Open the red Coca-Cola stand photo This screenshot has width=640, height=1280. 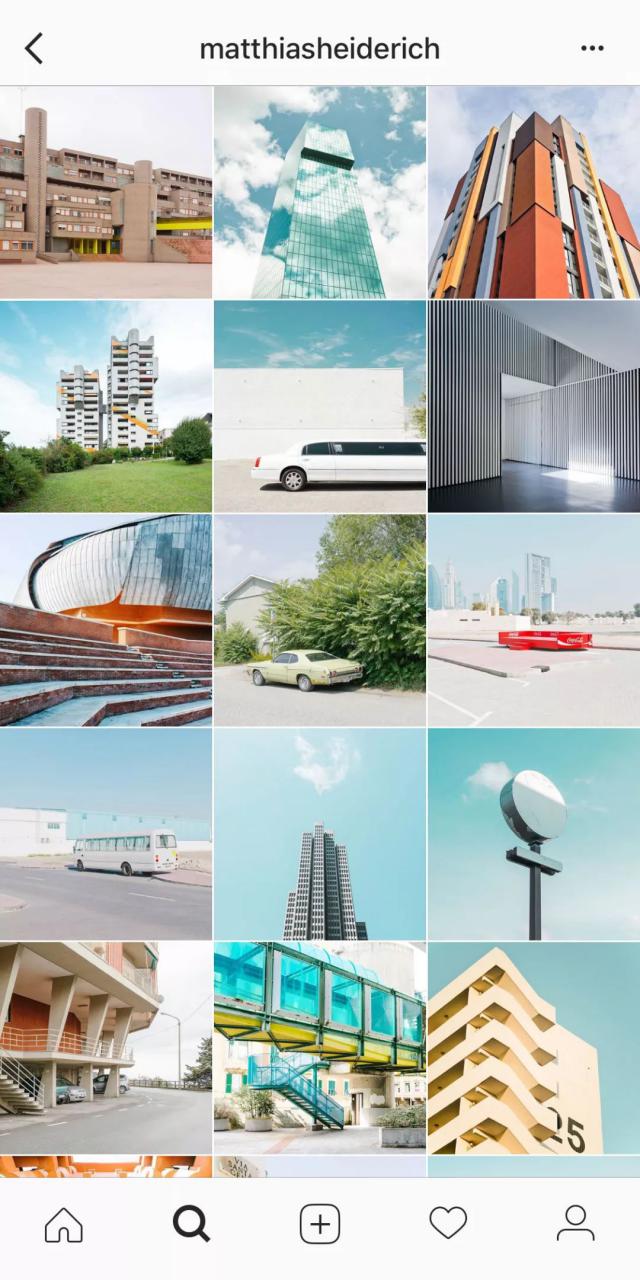(x=533, y=620)
